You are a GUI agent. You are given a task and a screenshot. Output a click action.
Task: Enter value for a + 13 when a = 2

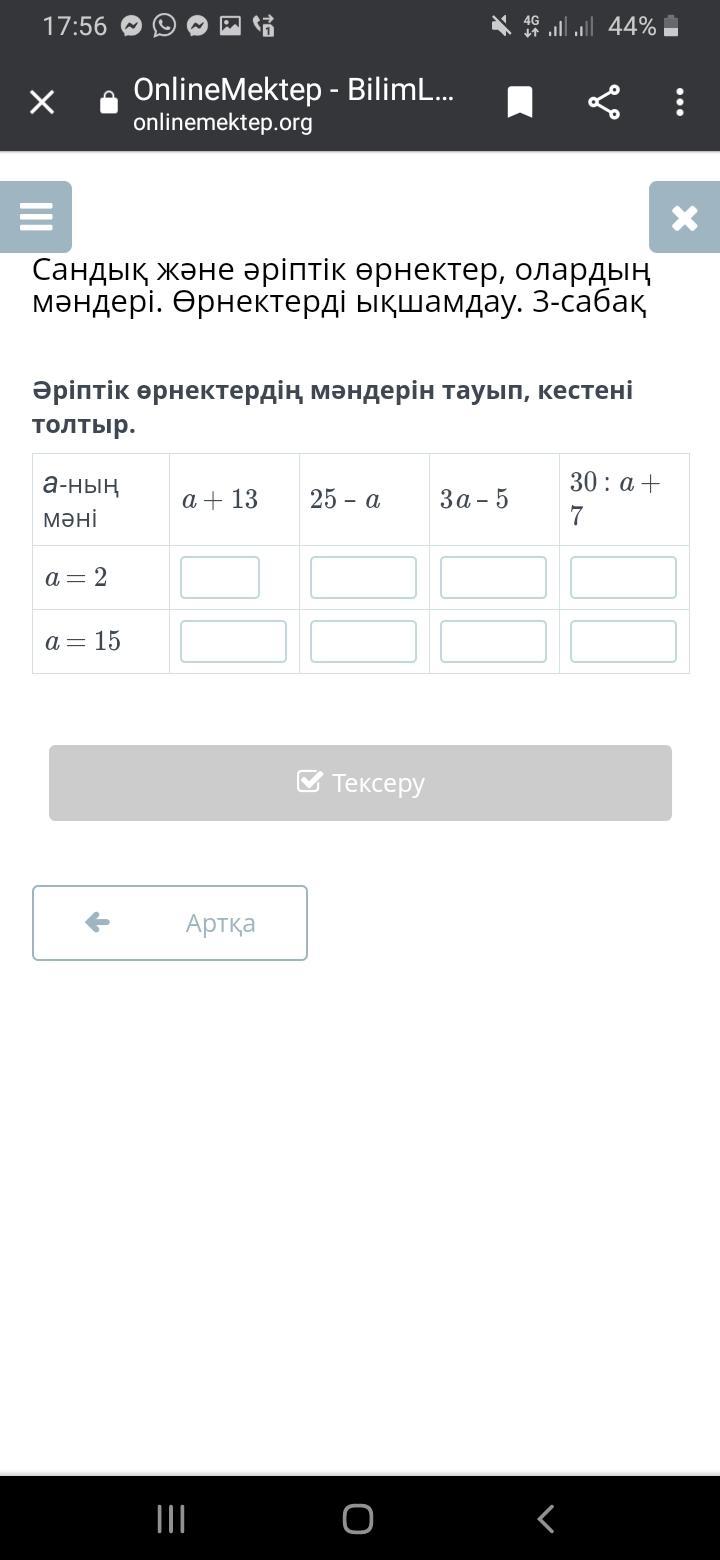click(x=220, y=578)
